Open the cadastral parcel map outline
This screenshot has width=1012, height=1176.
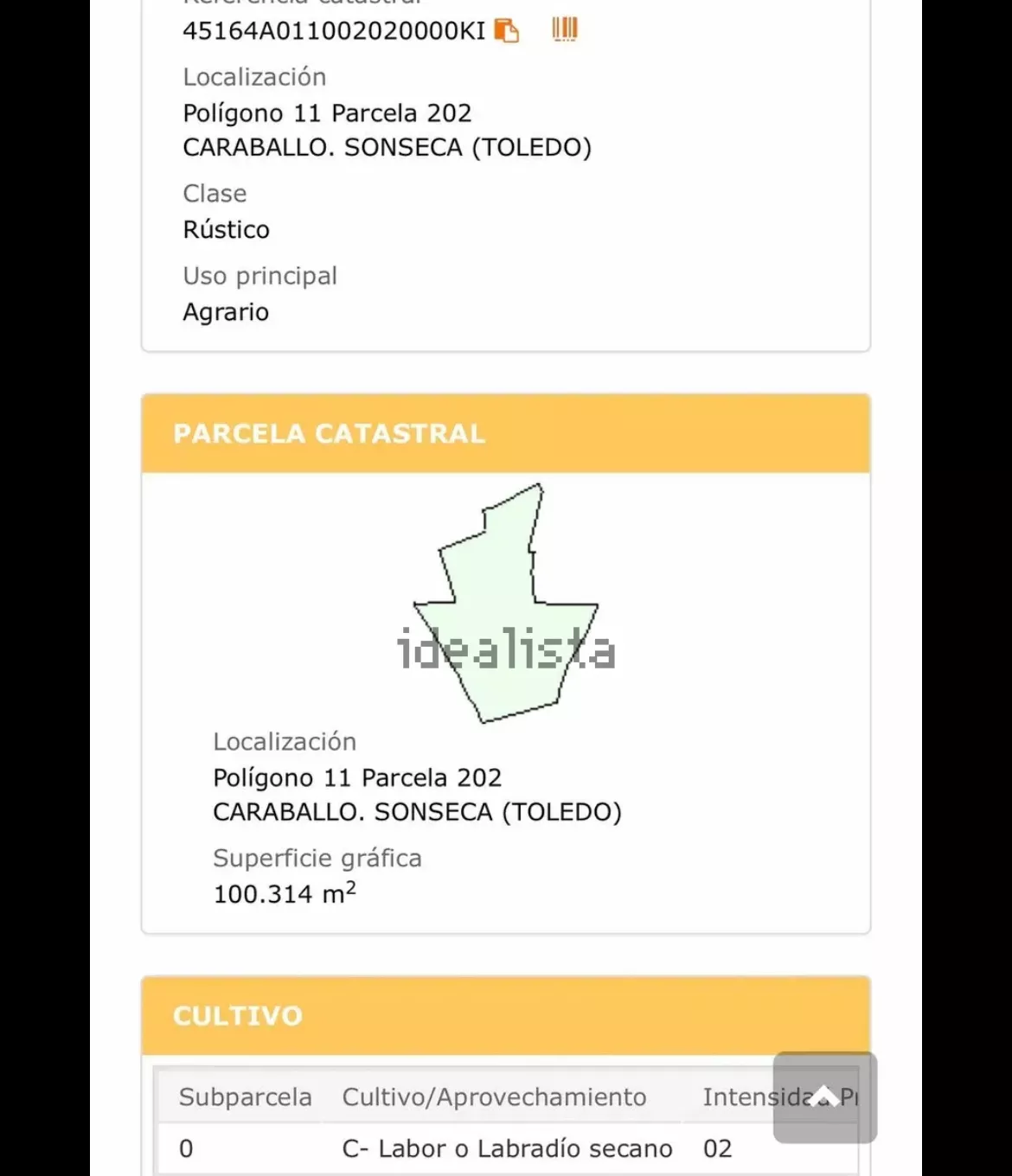(506, 604)
